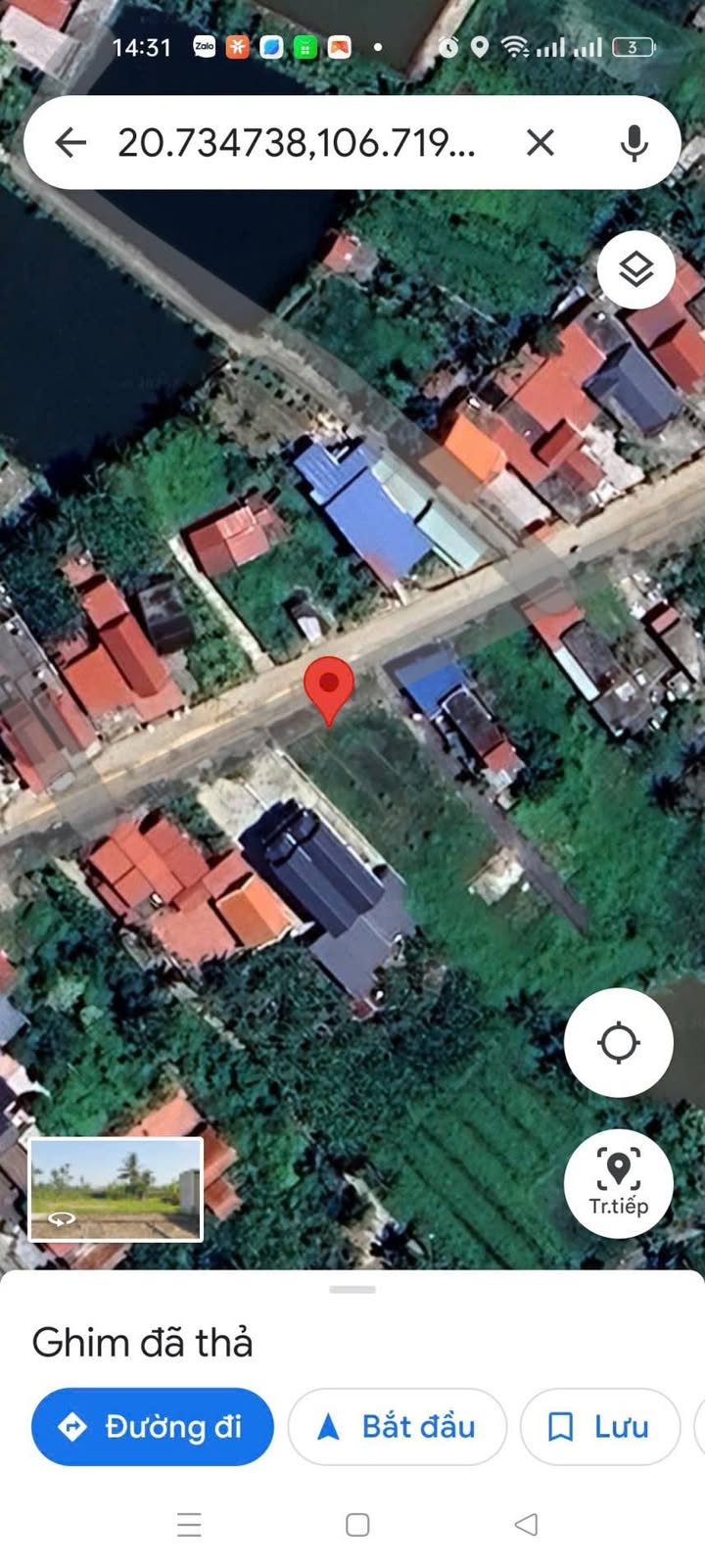Edit the coordinates in the search field
This screenshot has height=1568, width=705.
[297, 143]
